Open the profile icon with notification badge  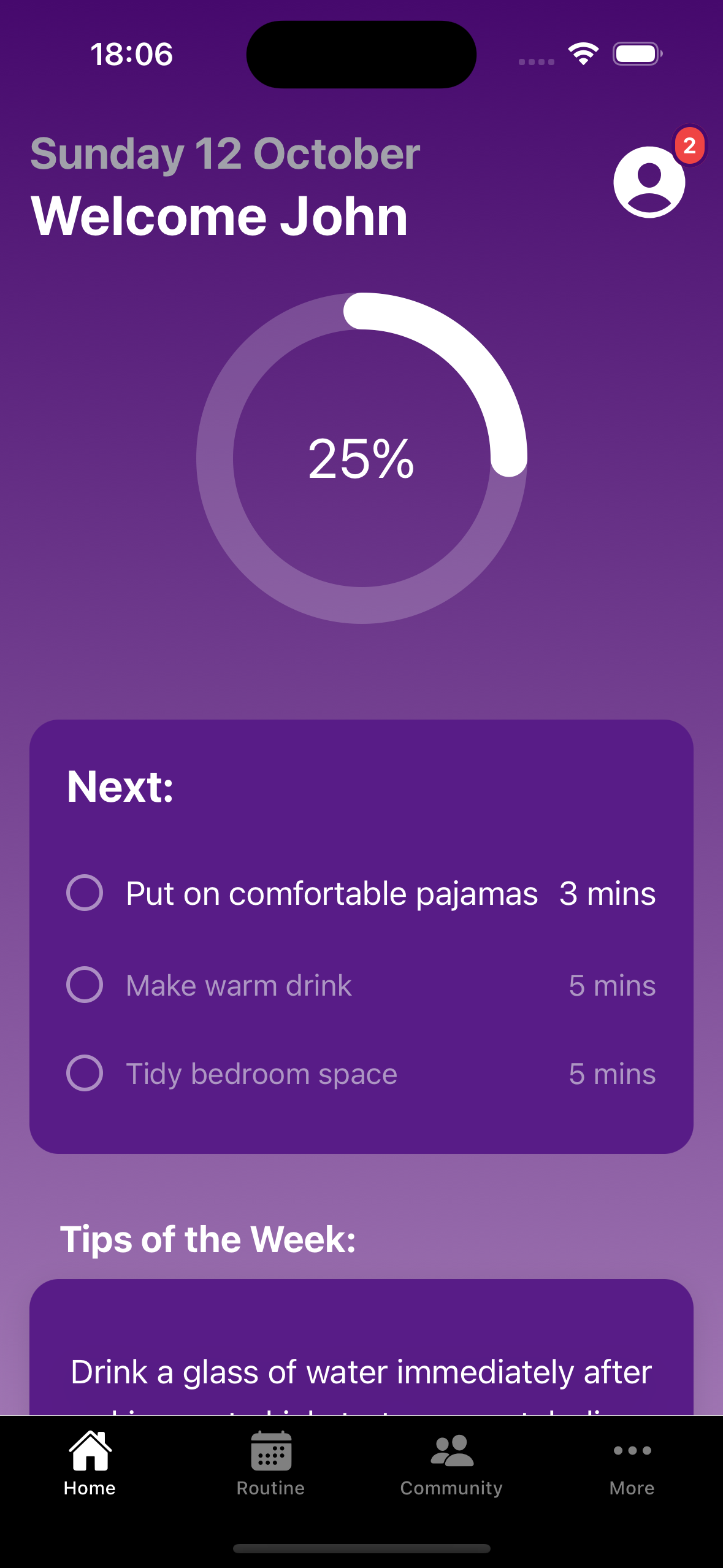pos(649,182)
